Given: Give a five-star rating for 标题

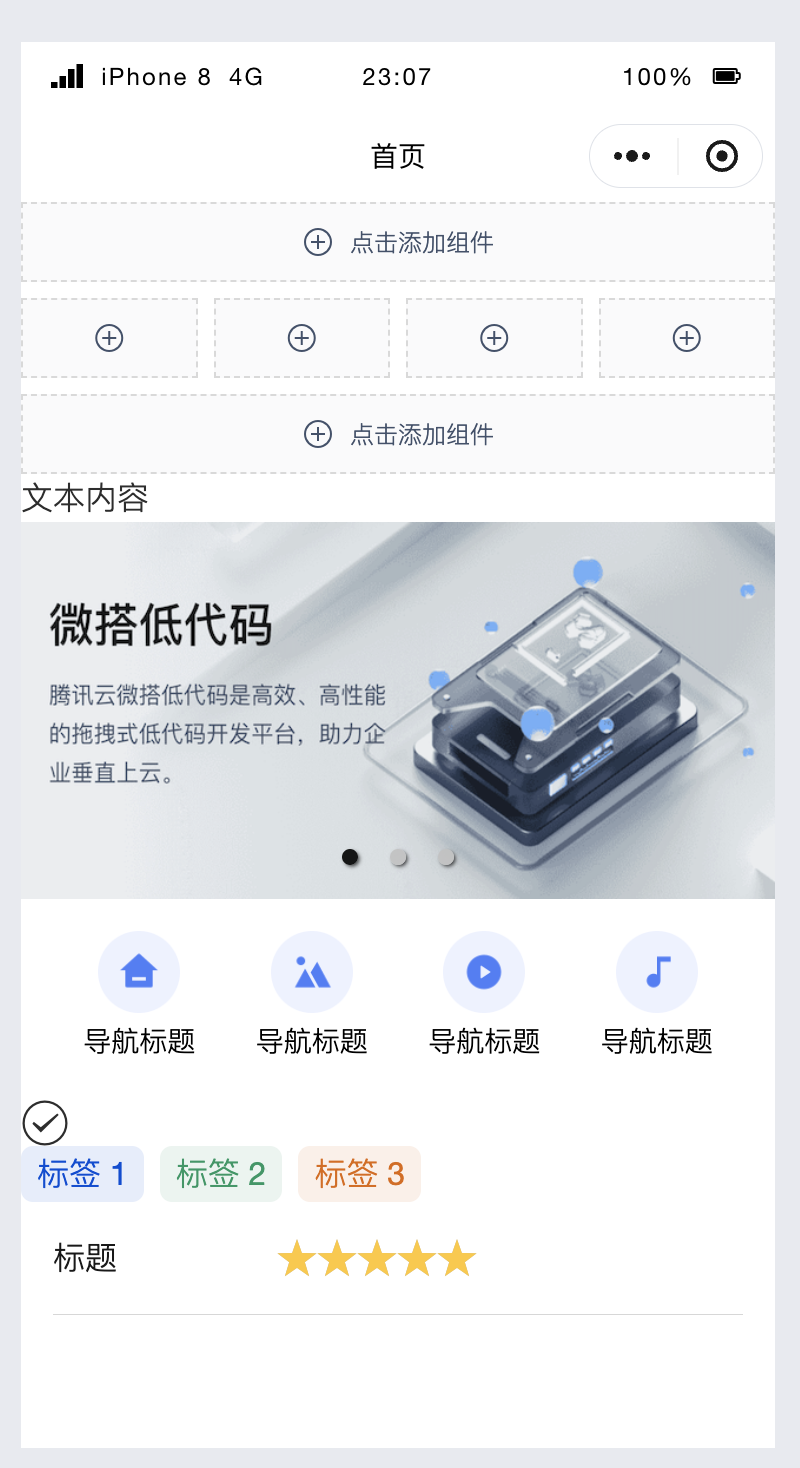Looking at the screenshot, I should [x=457, y=1259].
